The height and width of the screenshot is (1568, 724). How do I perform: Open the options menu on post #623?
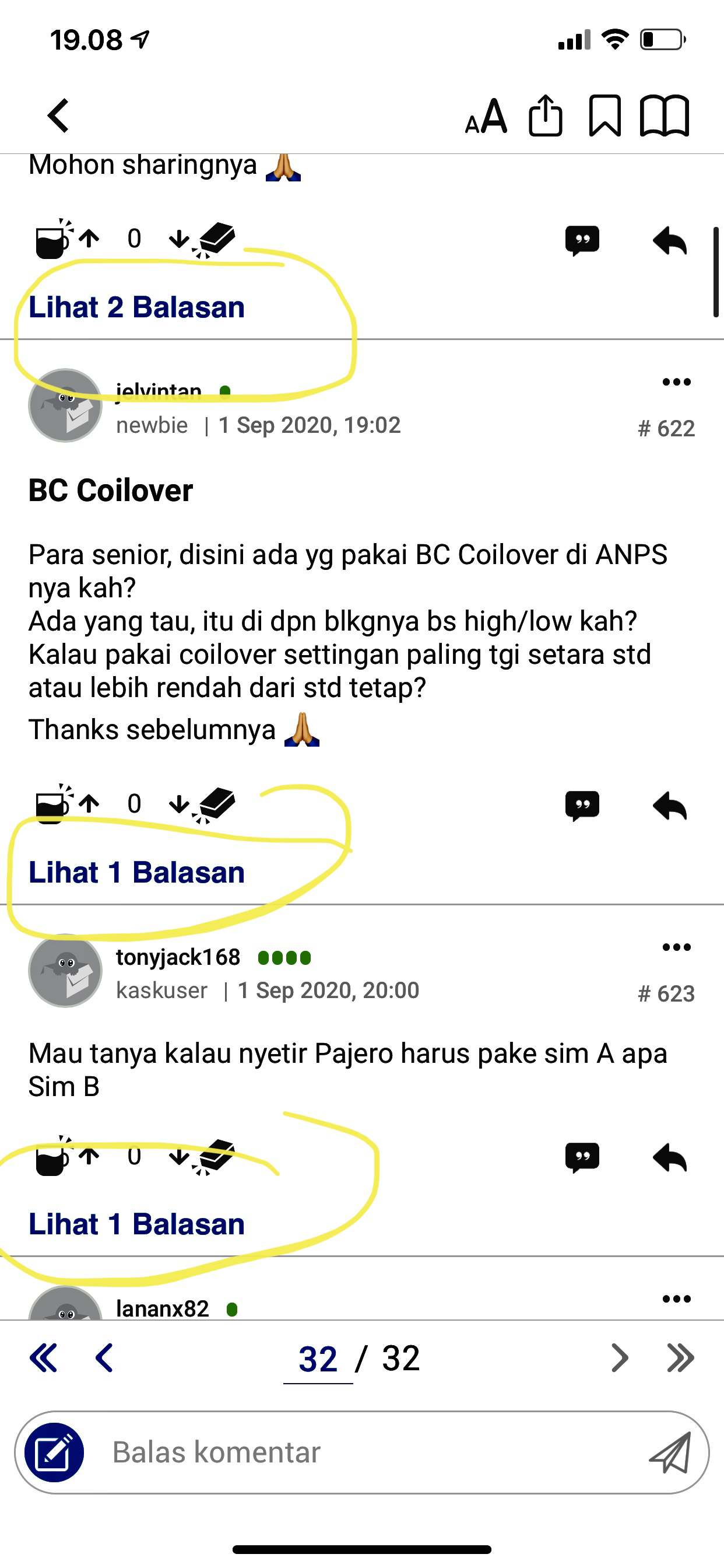click(676, 947)
